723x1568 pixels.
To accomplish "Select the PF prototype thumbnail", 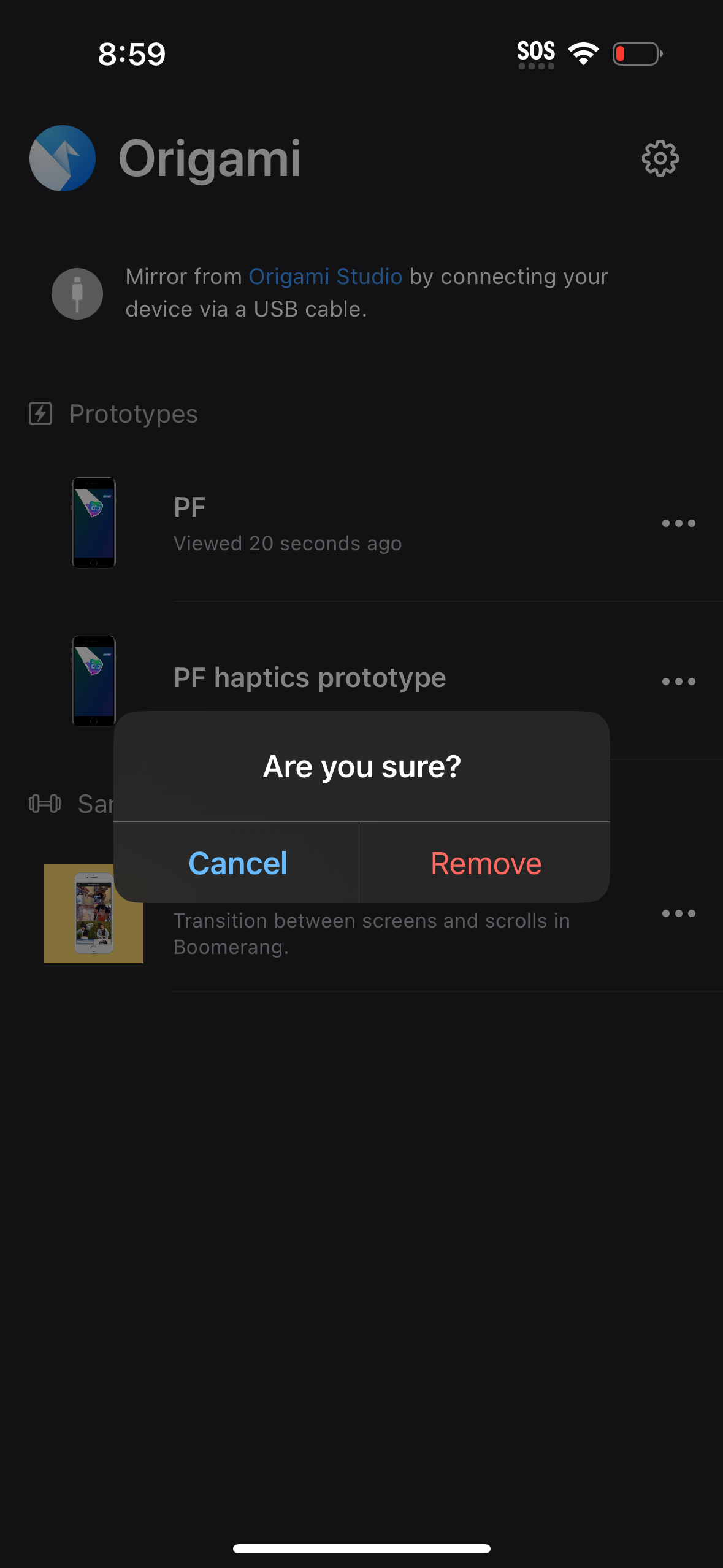I will click(93, 523).
